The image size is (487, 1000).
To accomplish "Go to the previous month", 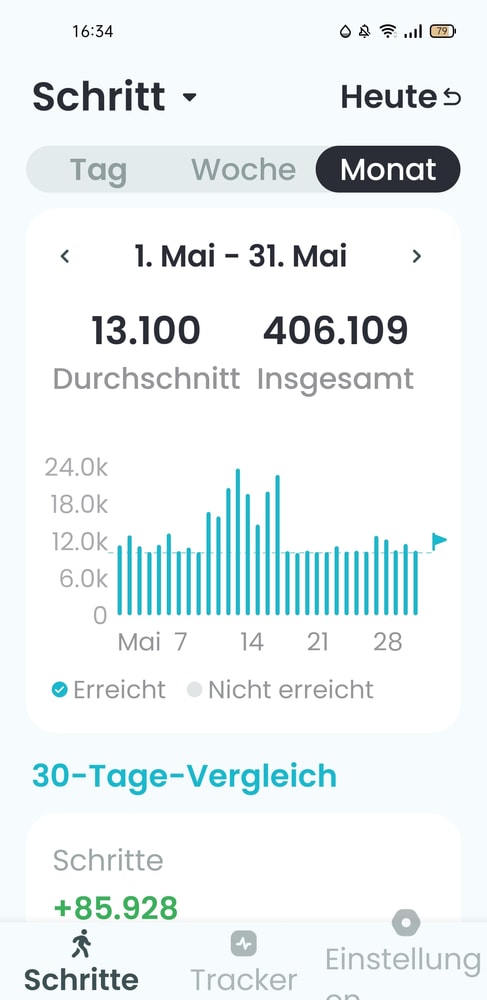I will tap(64, 256).
